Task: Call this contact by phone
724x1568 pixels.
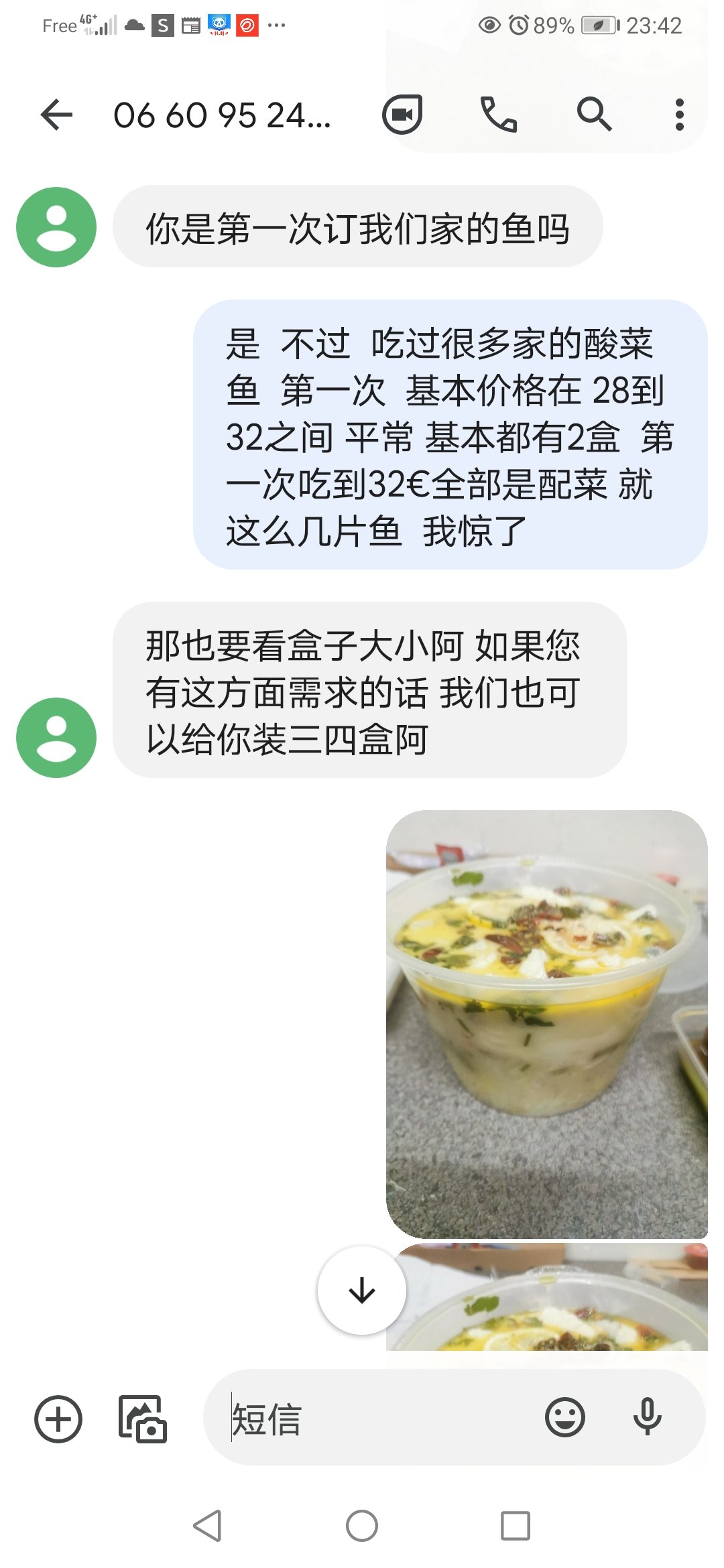Action: click(498, 115)
